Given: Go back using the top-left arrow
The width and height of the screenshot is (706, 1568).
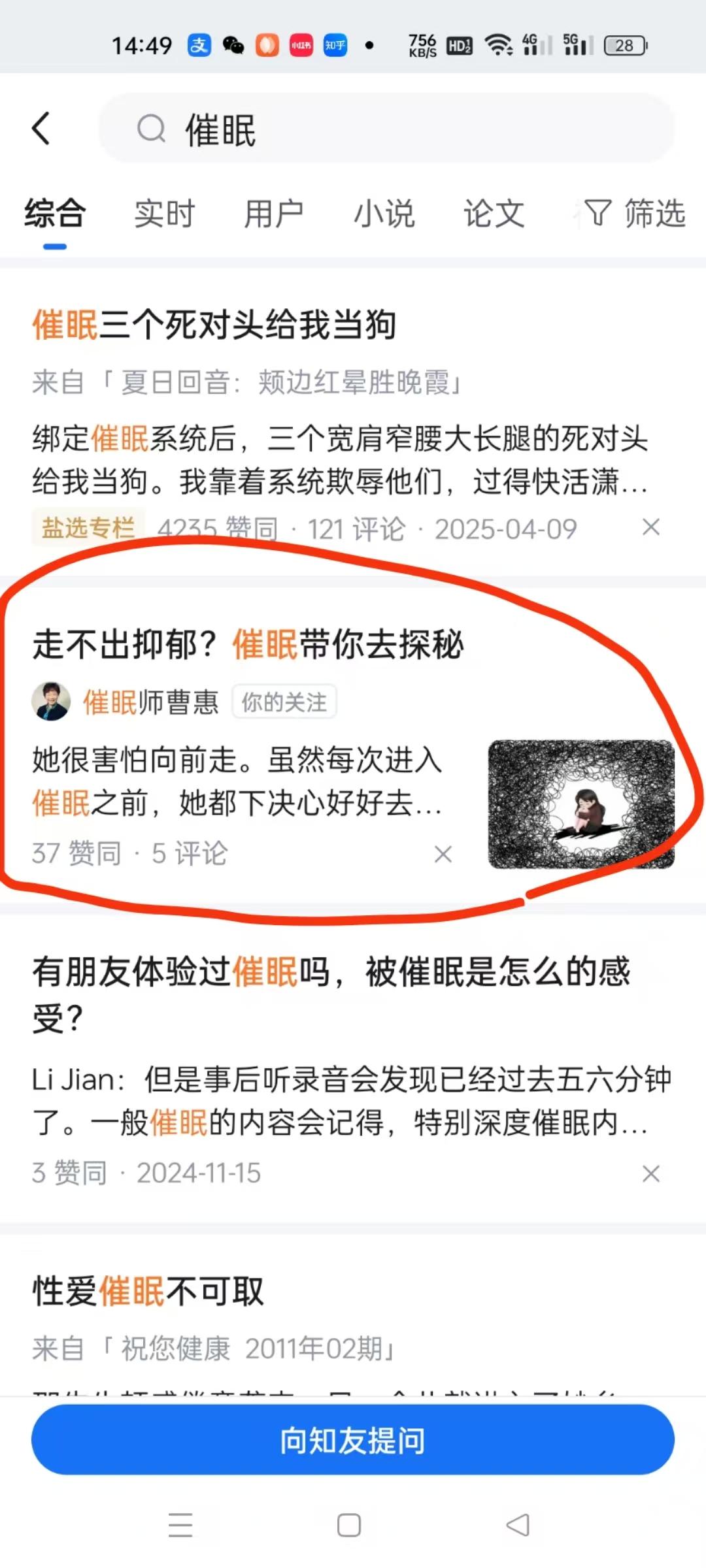Looking at the screenshot, I should [x=41, y=128].
